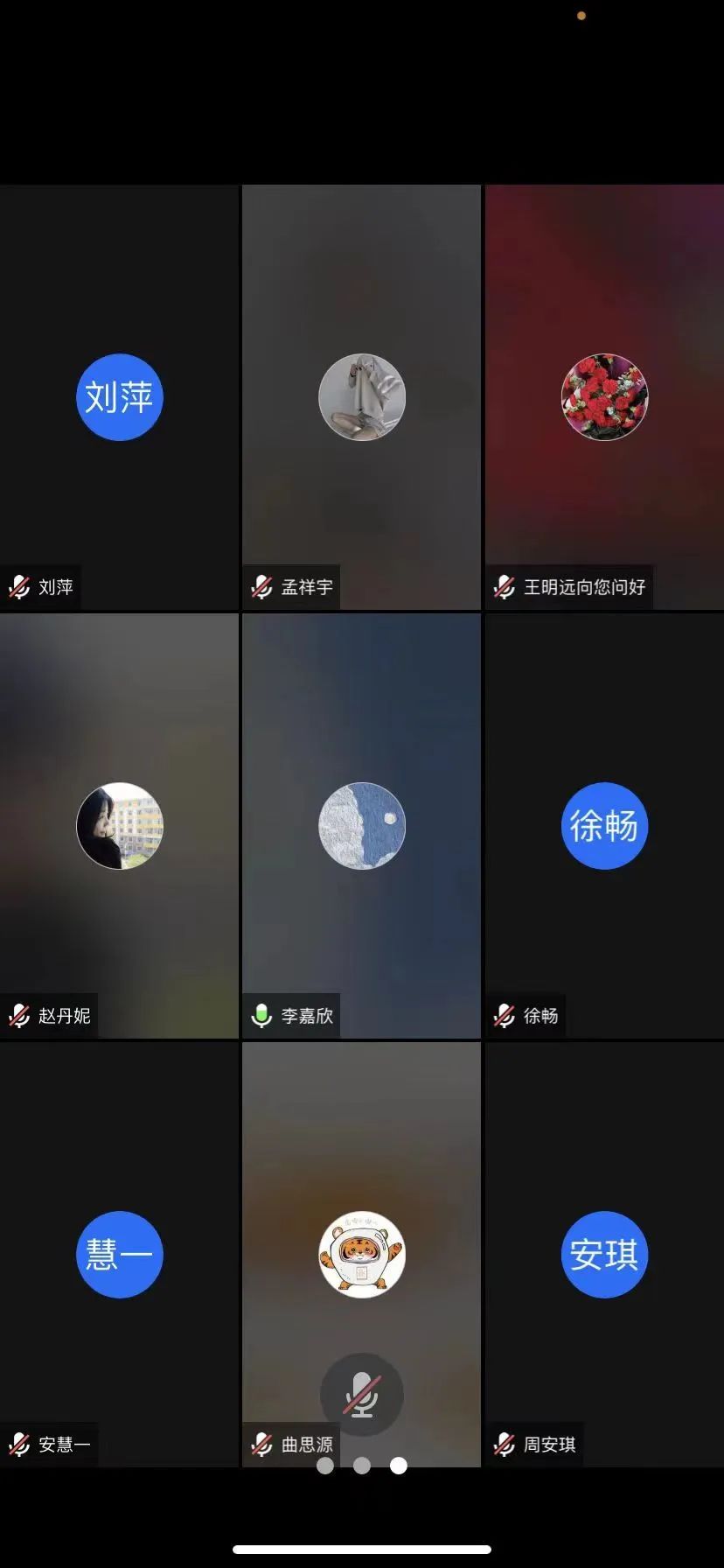The height and width of the screenshot is (1568, 724).
Task: Select participant tile 刘萍
Action: (x=119, y=397)
